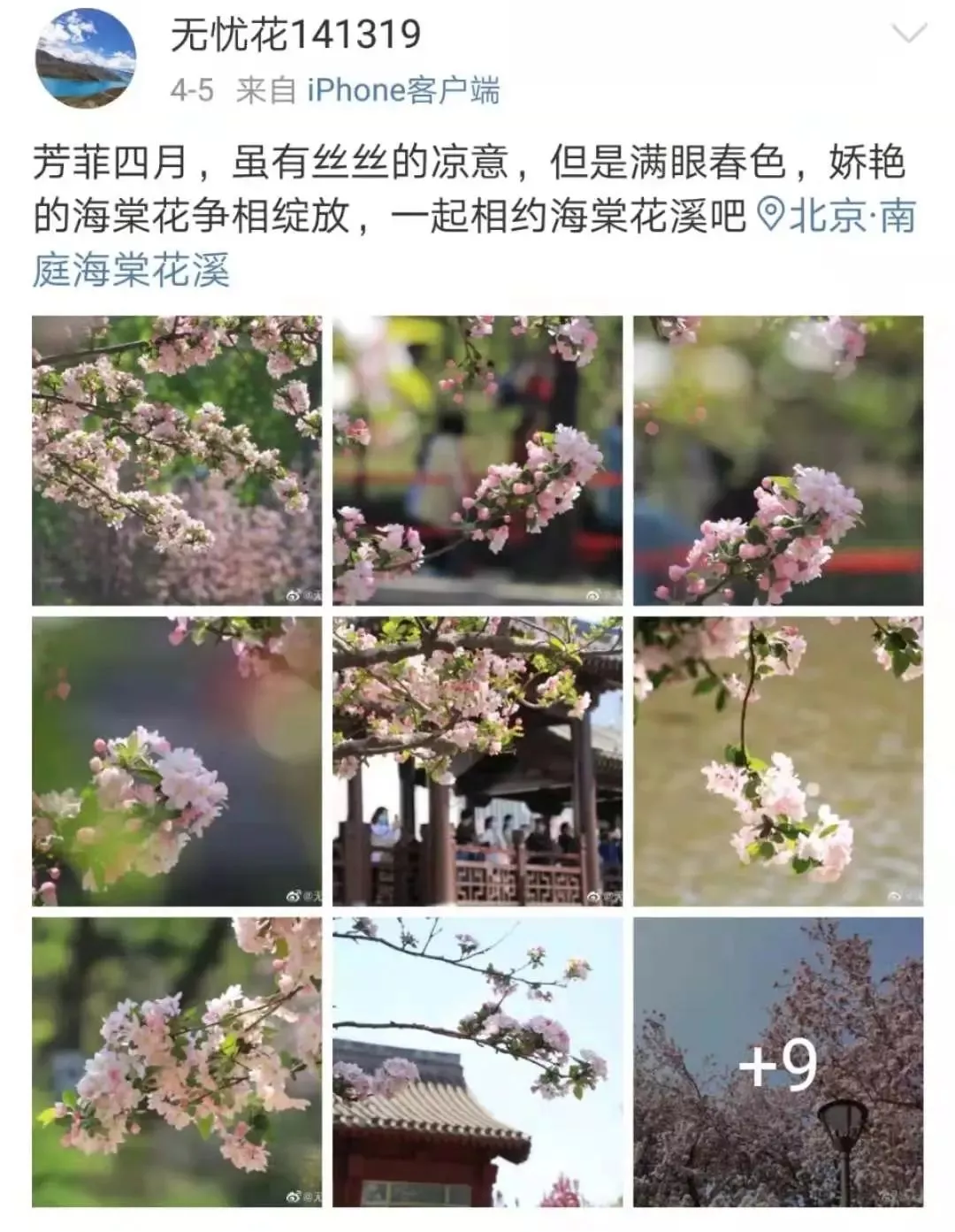
Task: Open the profile avatar of 无忧花141319
Action: [x=85, y=58]
